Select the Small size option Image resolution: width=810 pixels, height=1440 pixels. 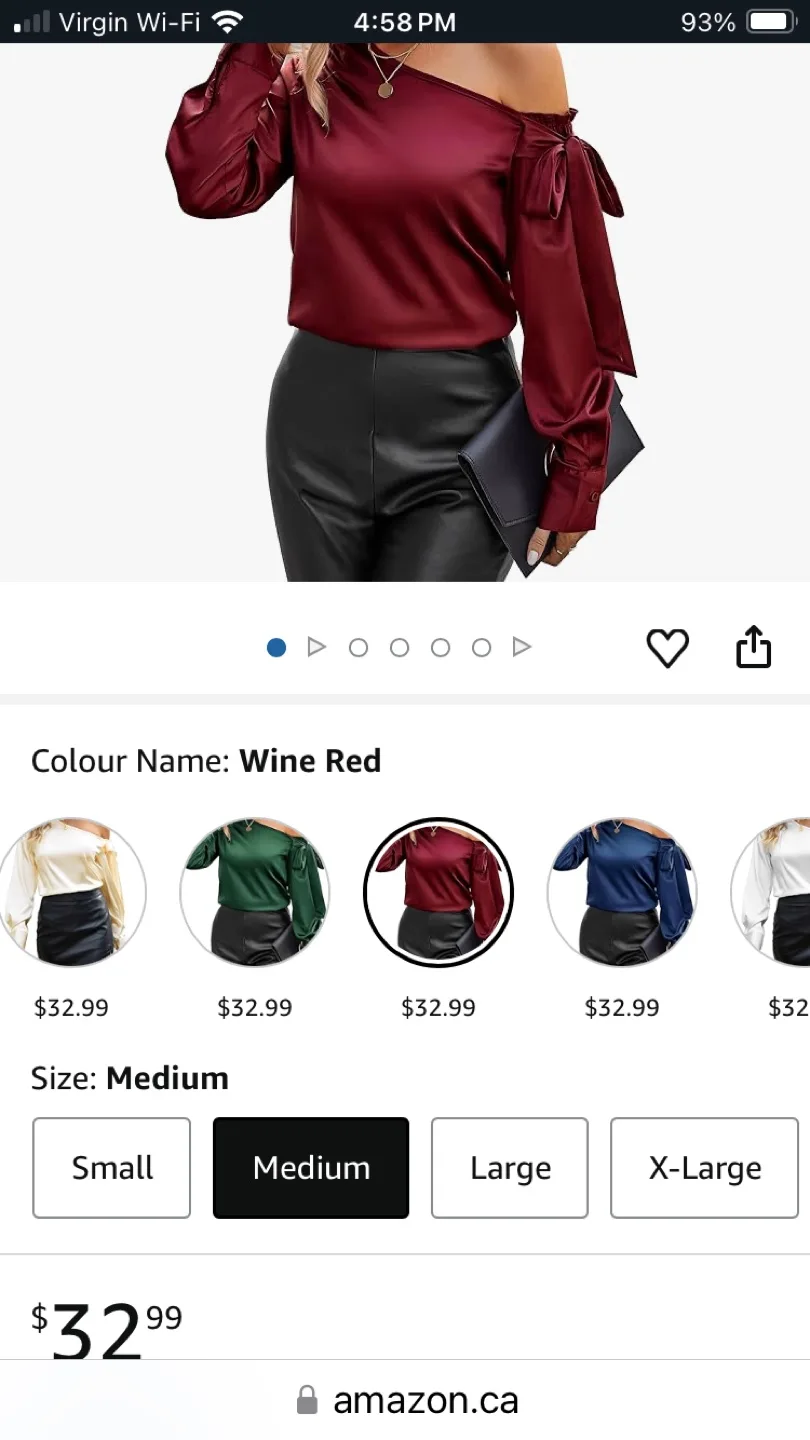(111, 1167)
